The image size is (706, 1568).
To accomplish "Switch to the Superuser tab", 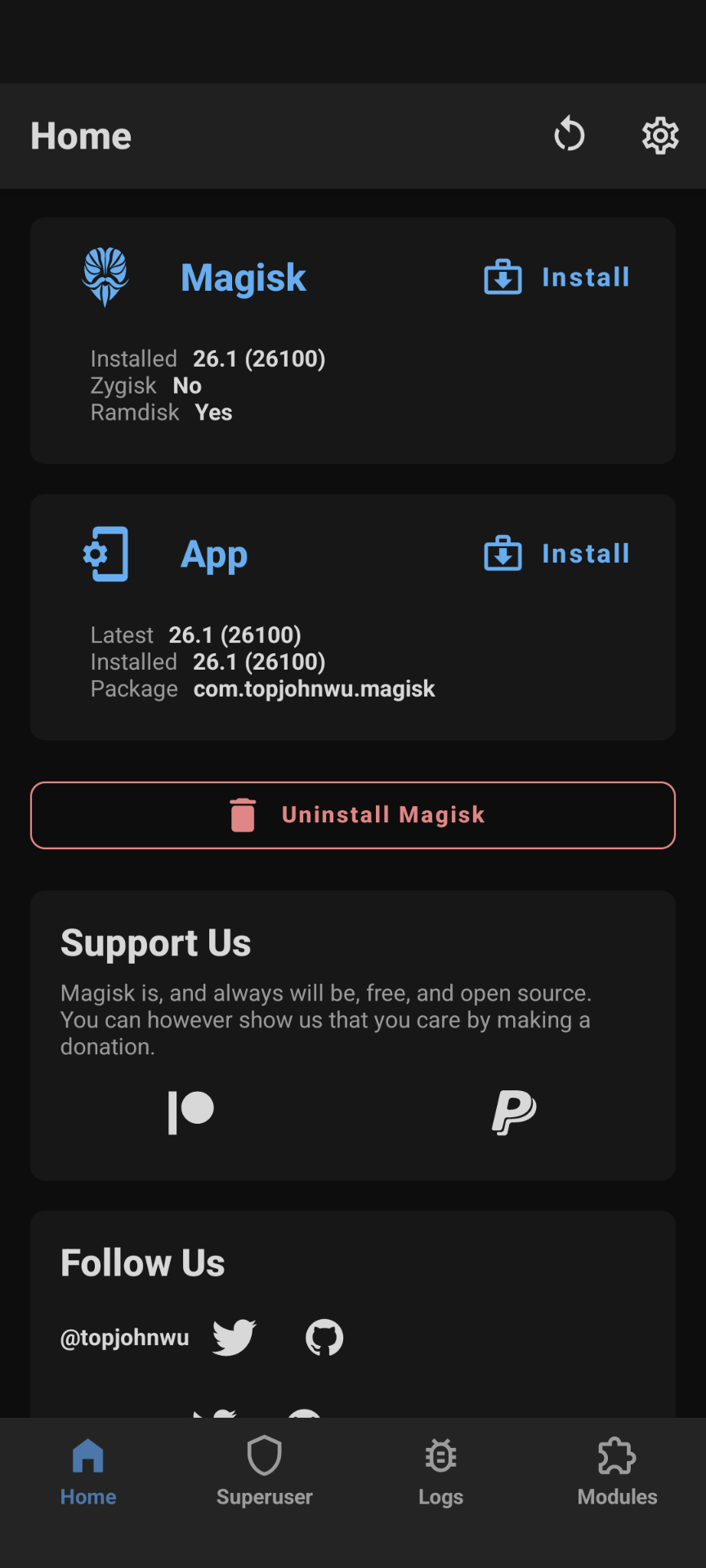I will (265, 1472).
